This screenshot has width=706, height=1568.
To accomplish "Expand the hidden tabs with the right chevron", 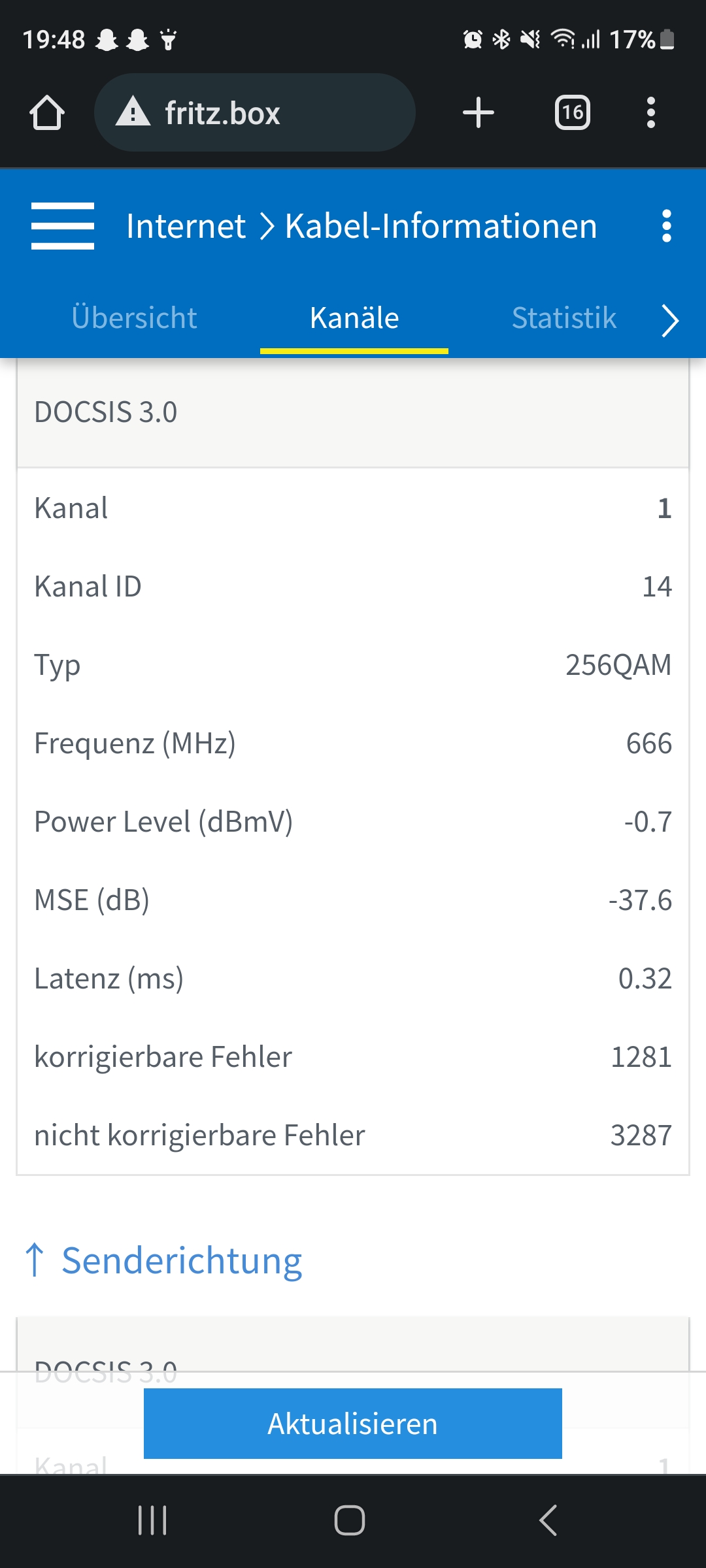I will (x=671, y=320).
